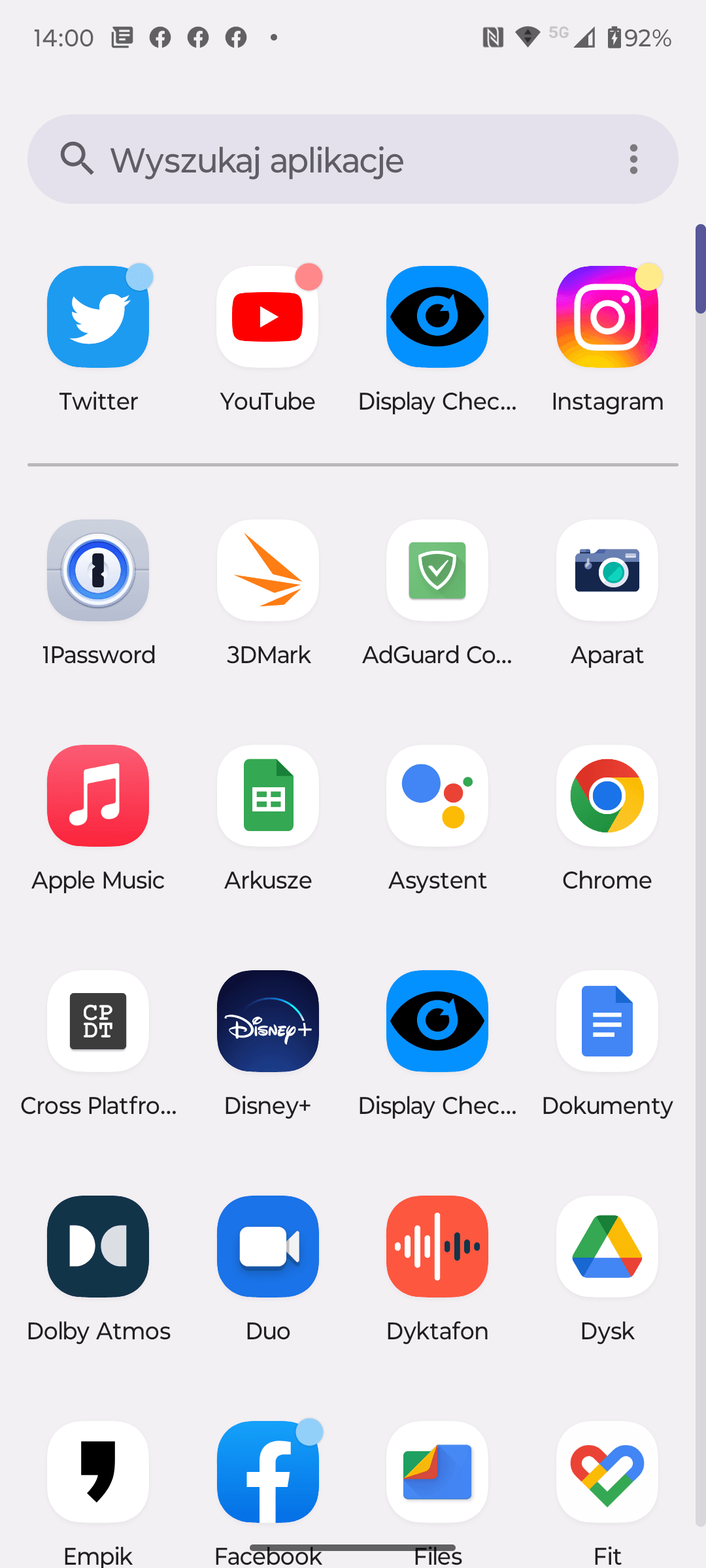The height and width of the screenshot is (1568, 706).
Task: Launch Apple Music
Action: (98, 796)
